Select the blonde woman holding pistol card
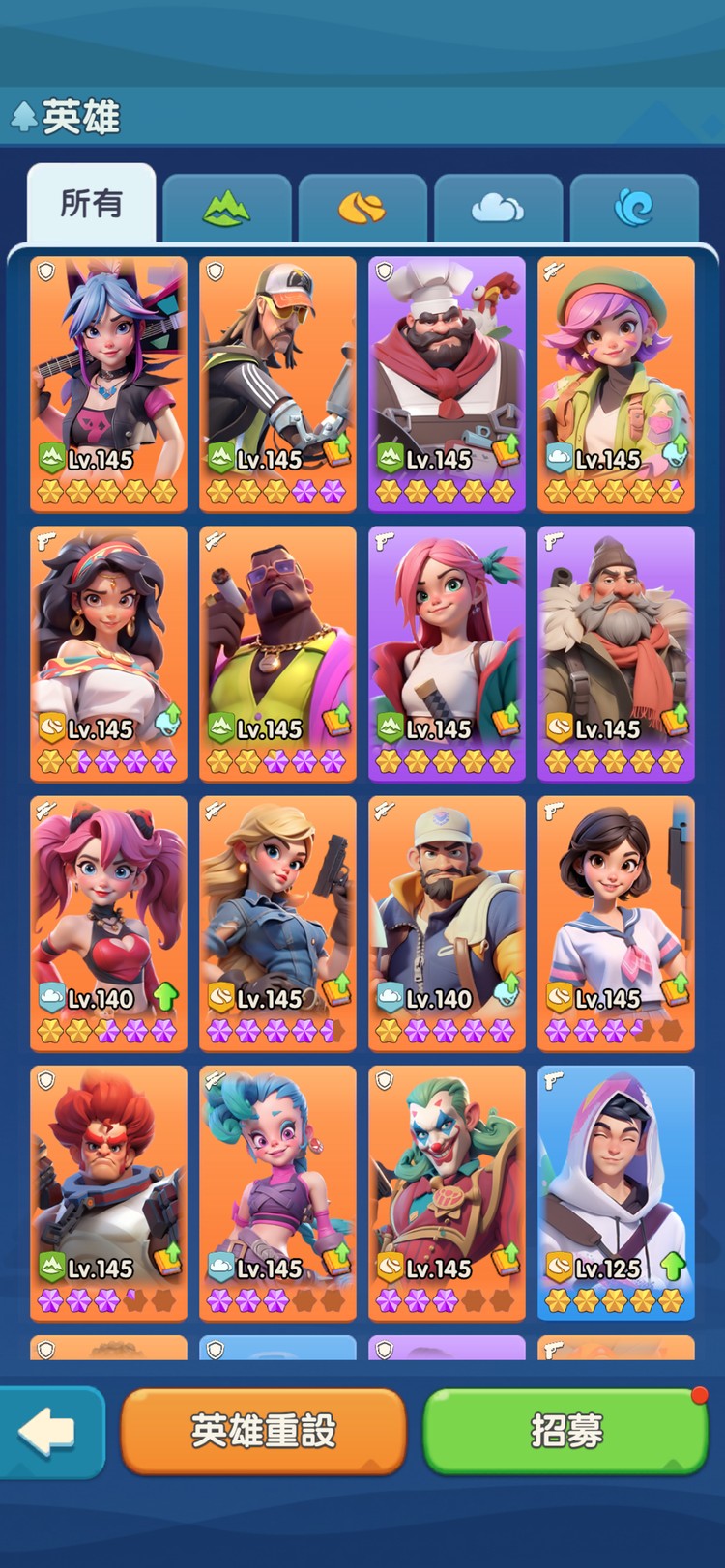Viewport: 725px width, 1568px height. click(277, 922)
